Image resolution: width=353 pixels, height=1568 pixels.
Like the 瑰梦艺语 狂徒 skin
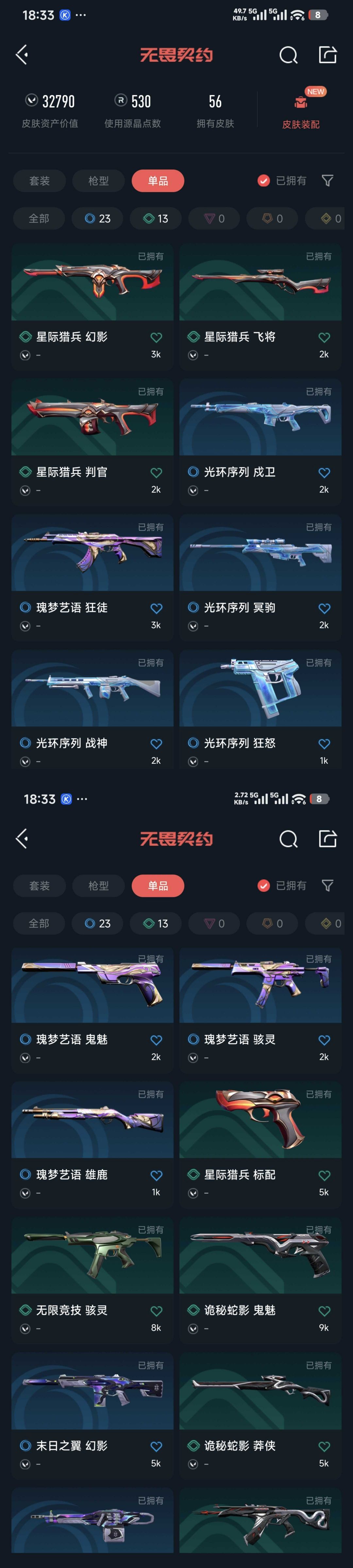pos(157,608)
